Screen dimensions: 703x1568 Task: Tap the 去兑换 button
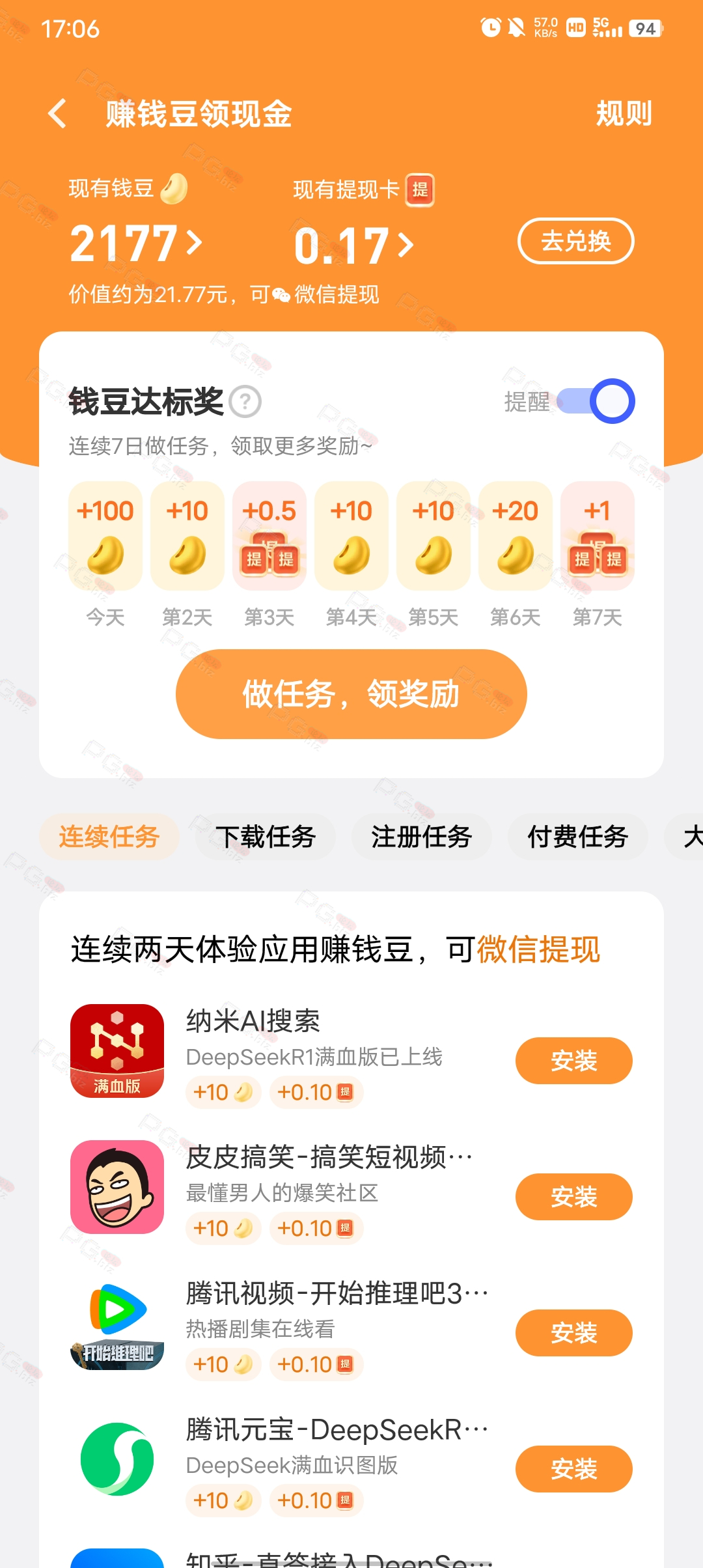click(x=575, y=241)
